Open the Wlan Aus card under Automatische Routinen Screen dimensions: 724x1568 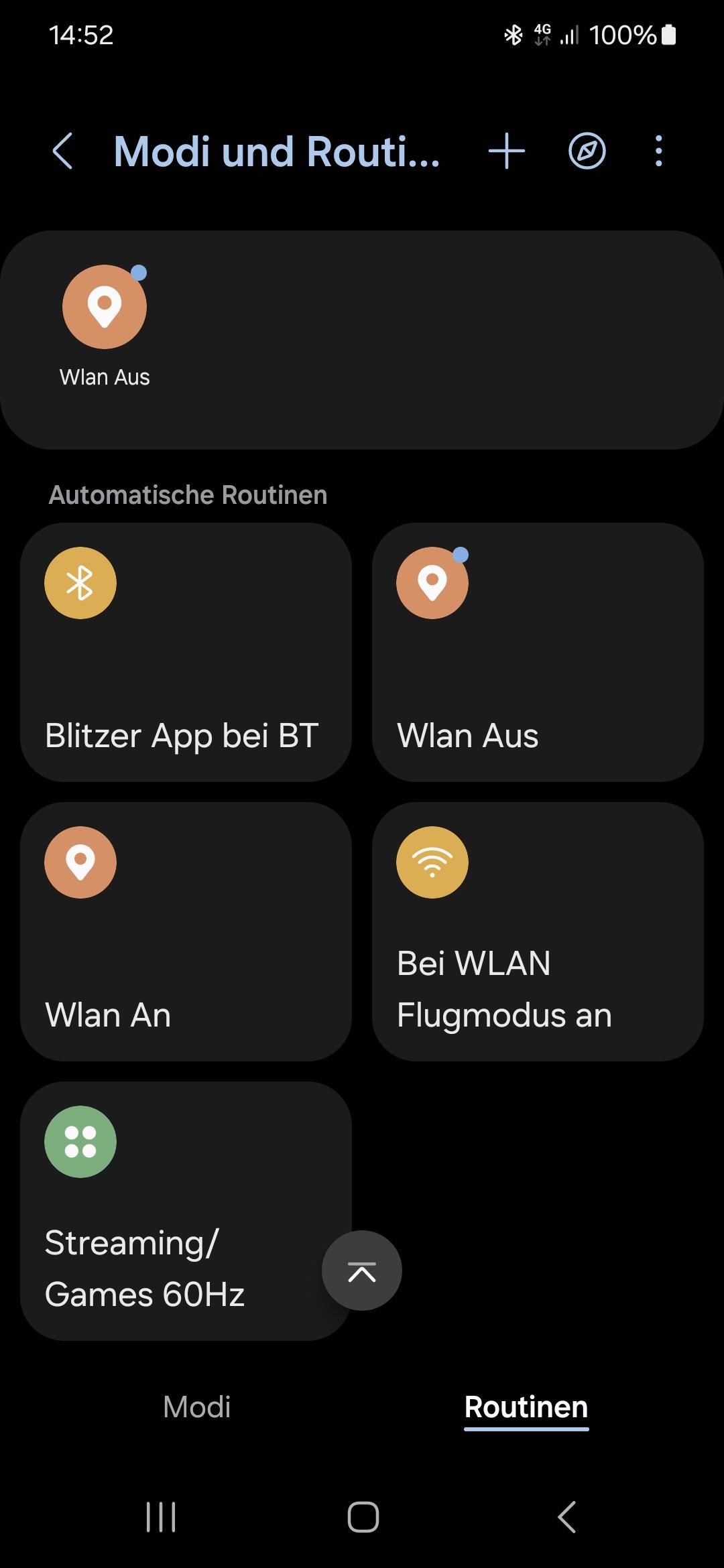point(538,651)
